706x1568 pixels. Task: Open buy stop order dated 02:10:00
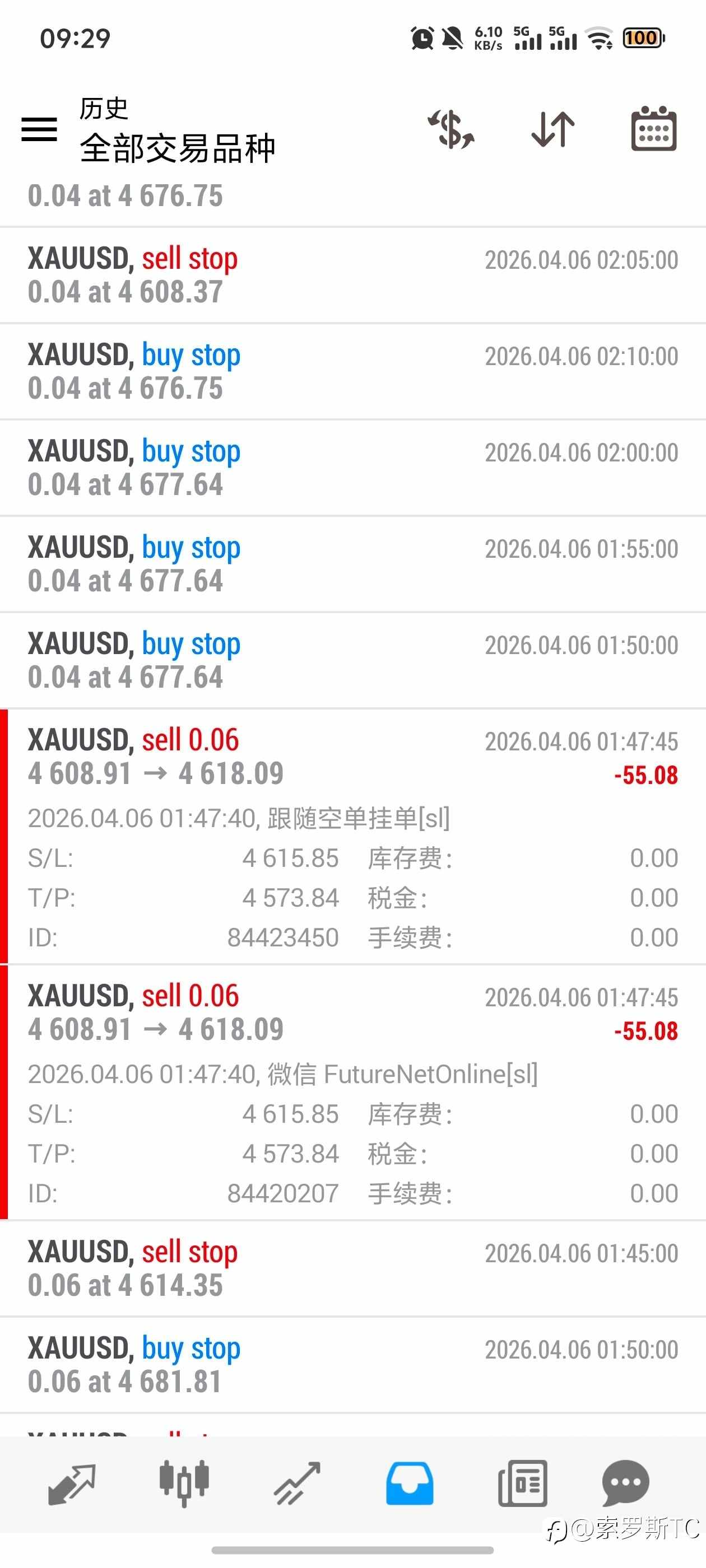[x=354, y=371]
